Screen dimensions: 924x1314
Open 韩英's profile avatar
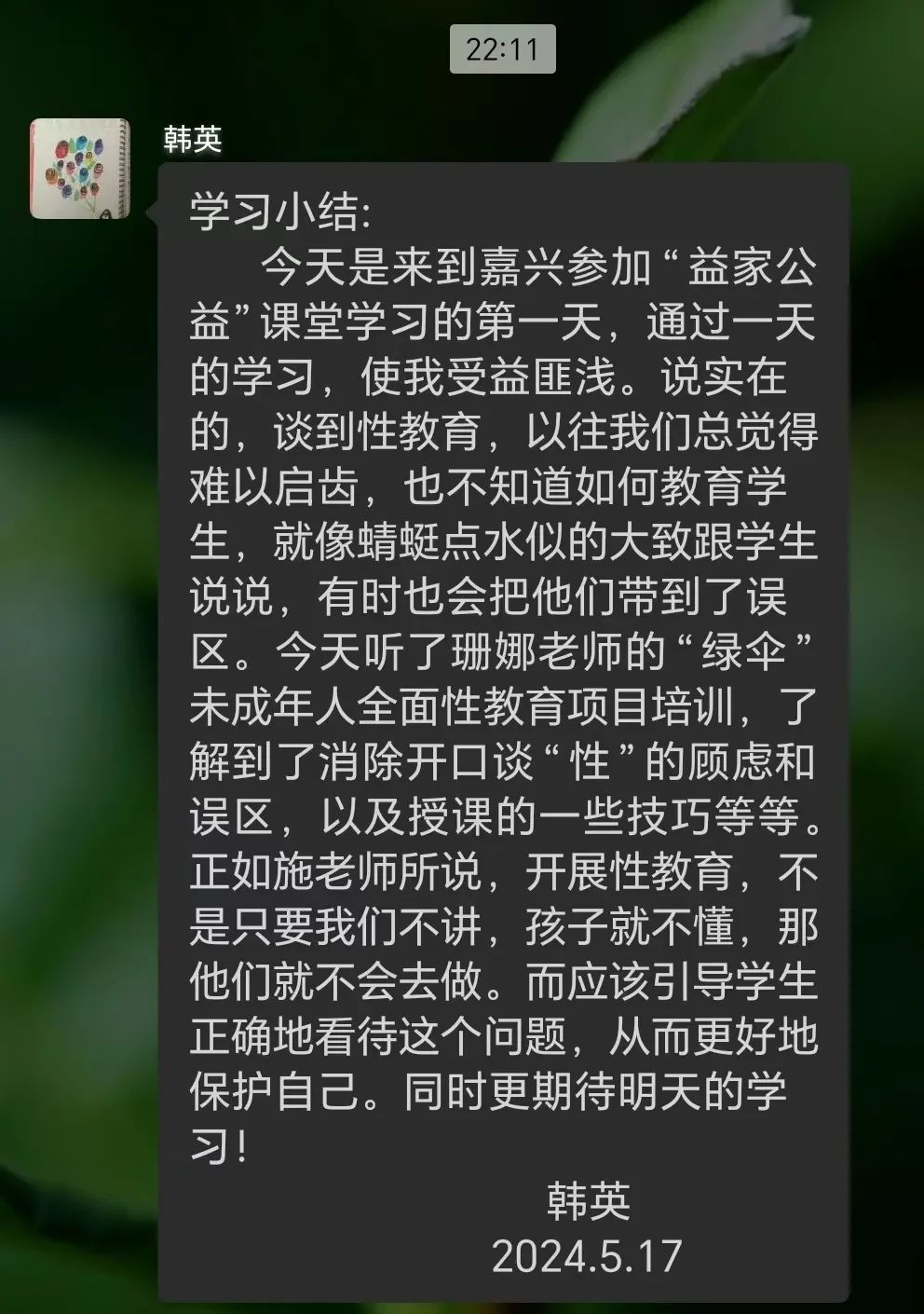coord(80,169)
